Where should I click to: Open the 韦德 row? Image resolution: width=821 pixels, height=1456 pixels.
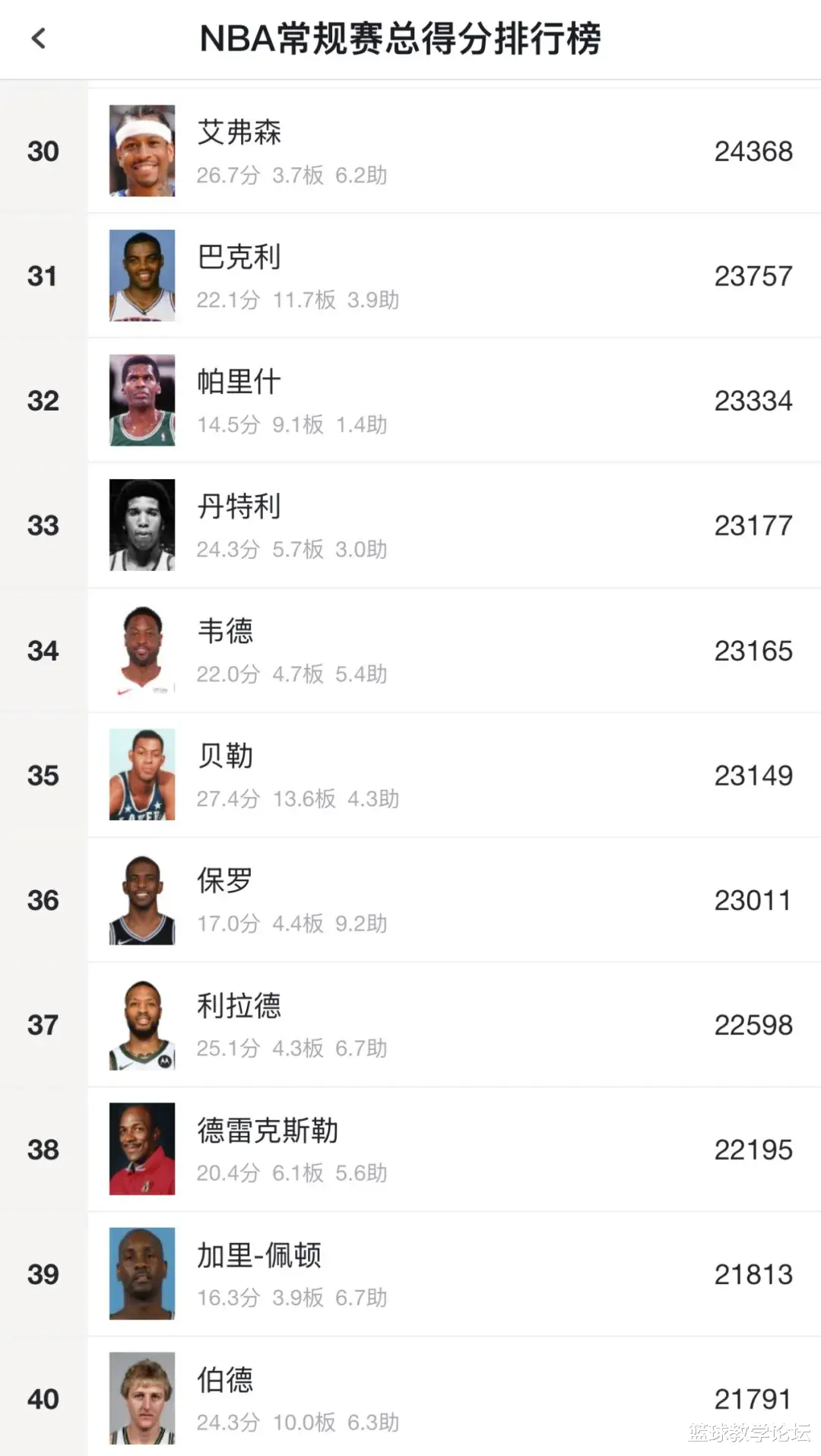(410, 650)
